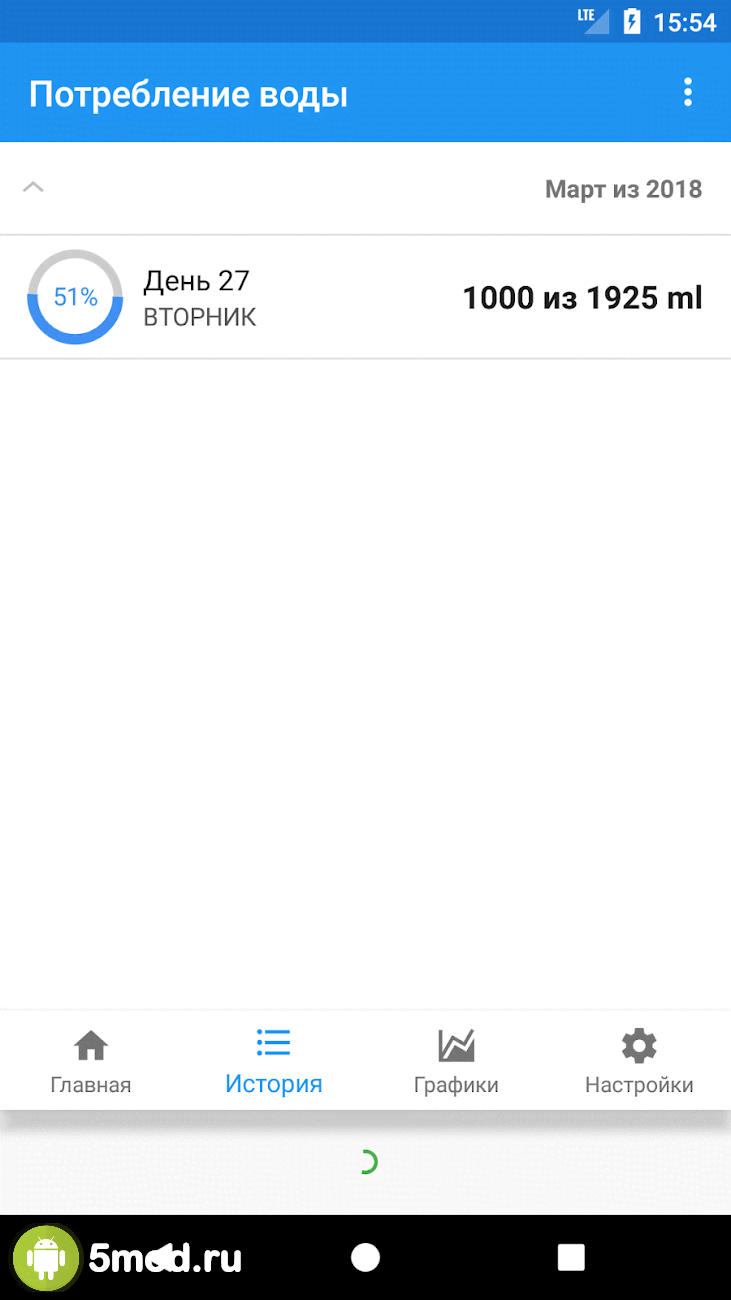Show recent apps via square button
The width and height of the screenshot is (731, 1300).
[x=571, y=1257]
